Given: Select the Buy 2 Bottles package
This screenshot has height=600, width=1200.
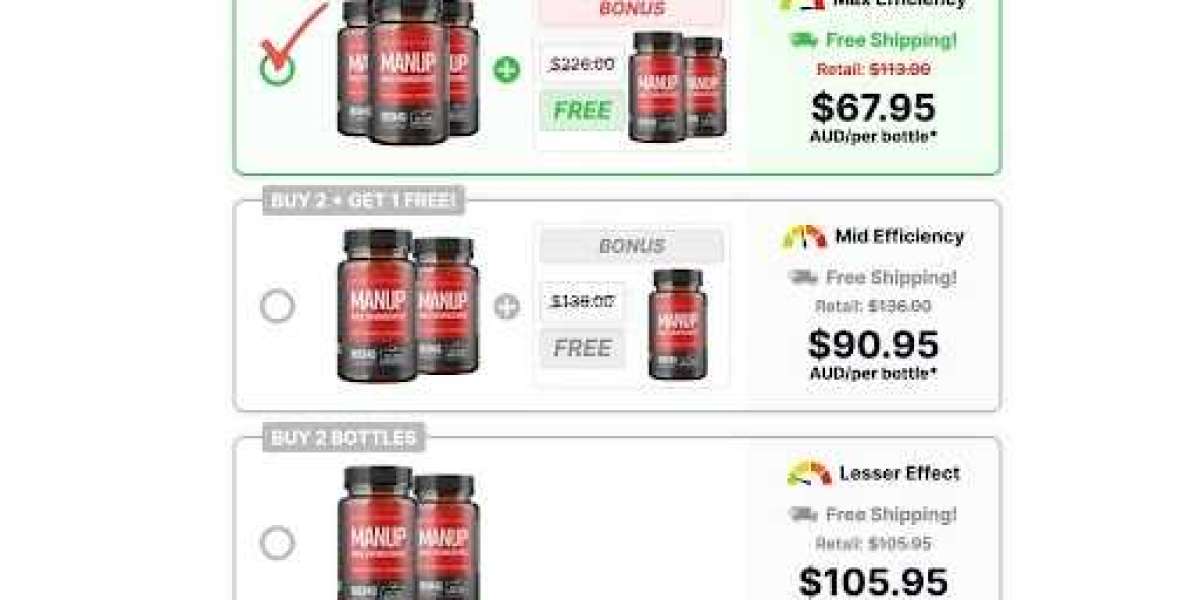Looking at the screenshot, I should coord(277,543).
